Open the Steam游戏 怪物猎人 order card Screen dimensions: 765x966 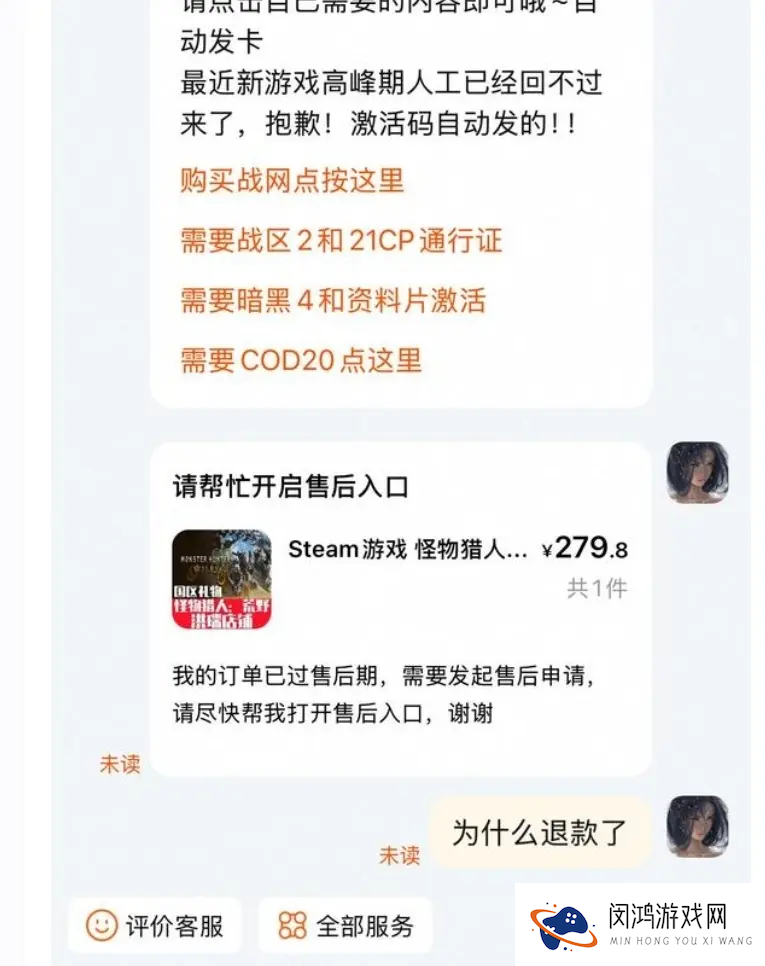pos(400,578)
